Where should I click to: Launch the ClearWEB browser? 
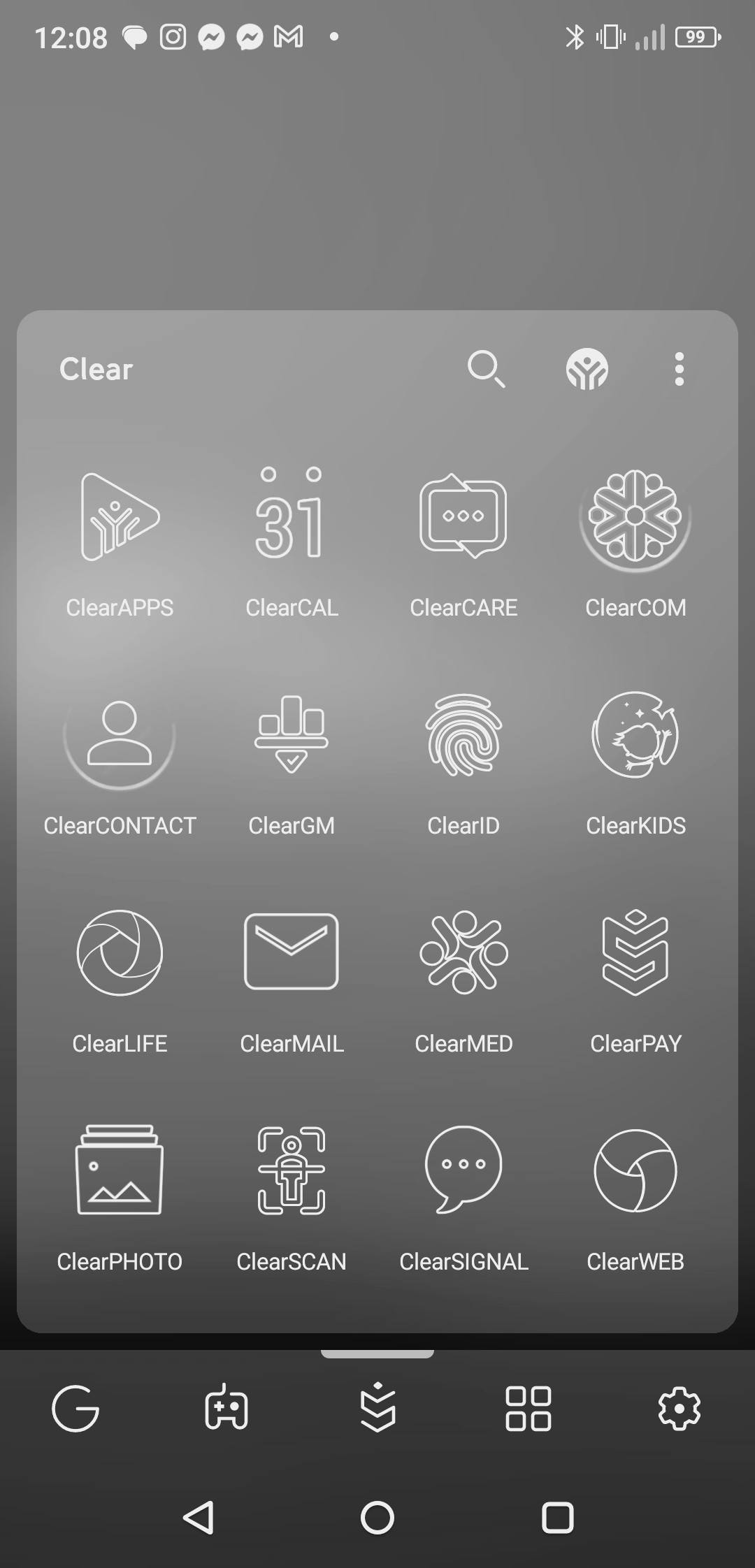click(x=635, y=1172)
